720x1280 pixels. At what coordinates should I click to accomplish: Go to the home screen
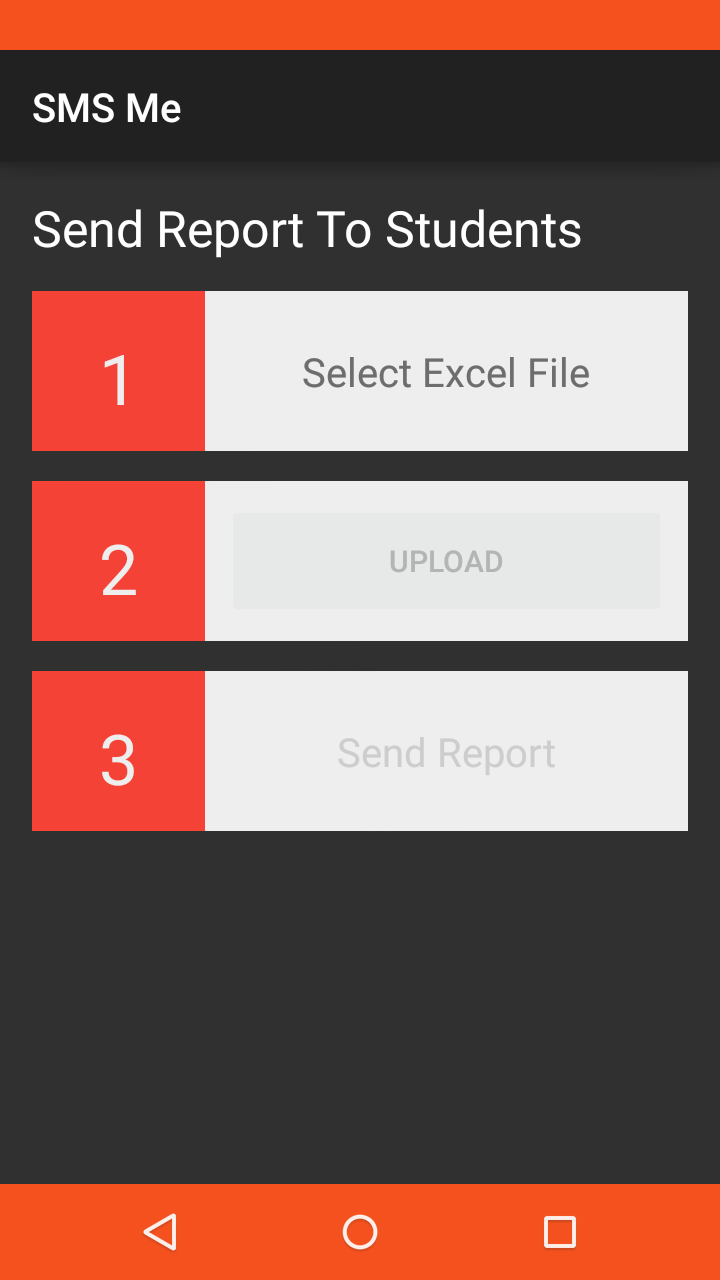pos(360,1232)
